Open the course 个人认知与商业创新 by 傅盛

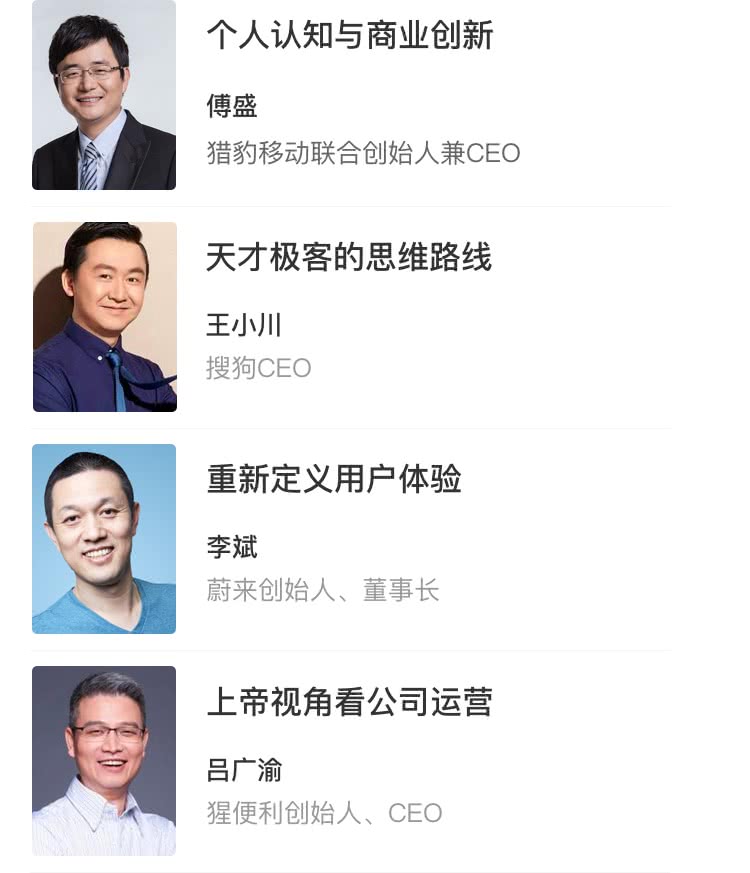point(350,36)
